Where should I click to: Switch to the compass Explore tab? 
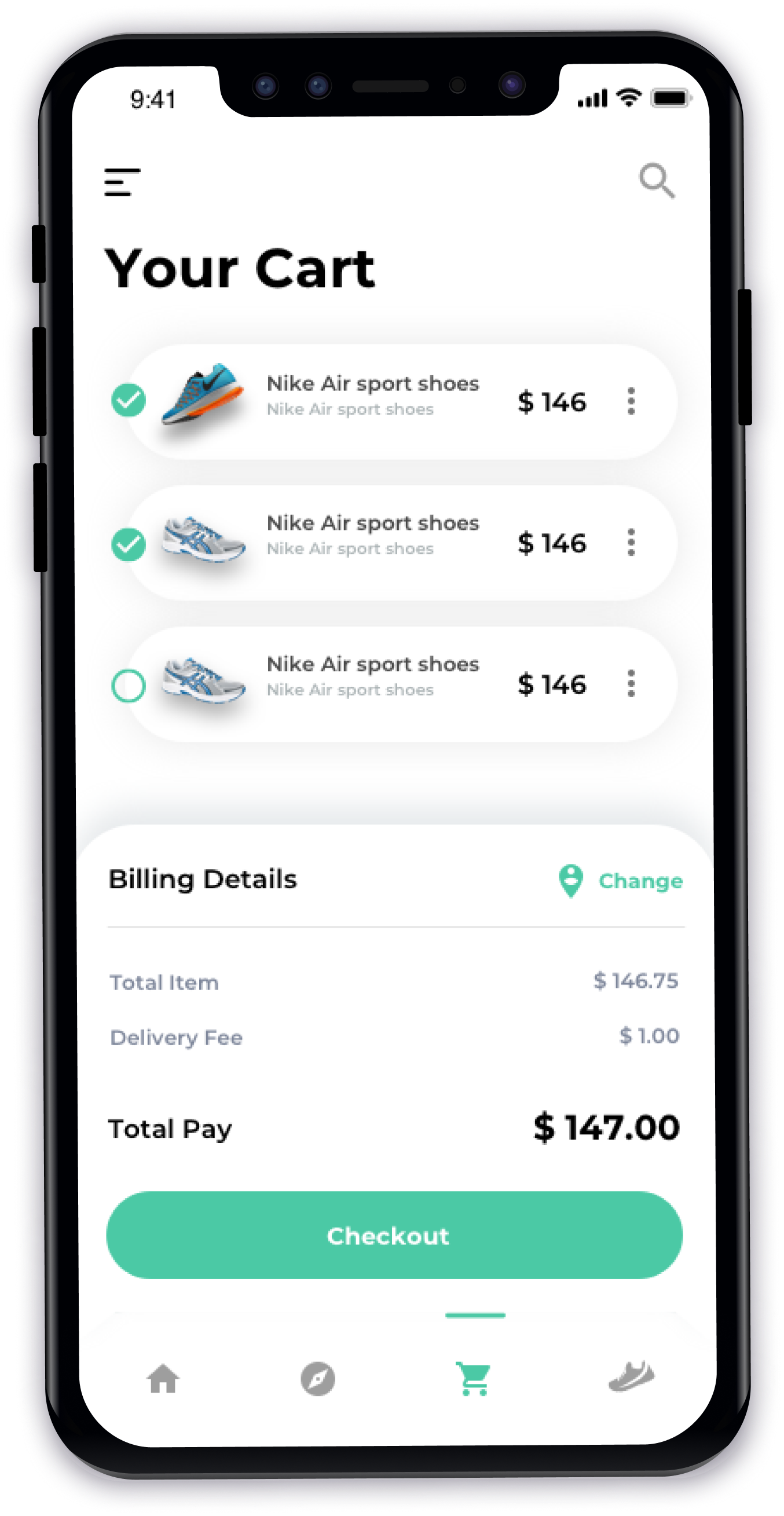(318, 1378)
